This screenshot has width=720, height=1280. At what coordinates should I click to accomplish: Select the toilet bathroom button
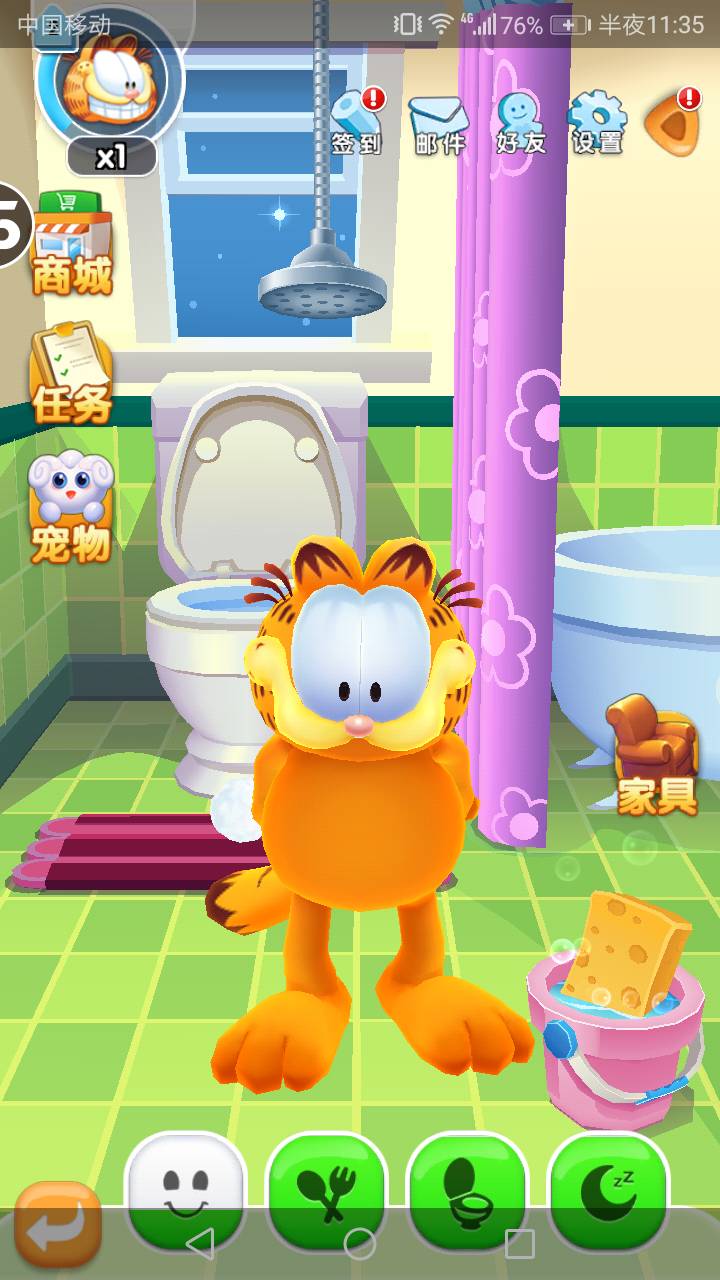pos(467,1190)
